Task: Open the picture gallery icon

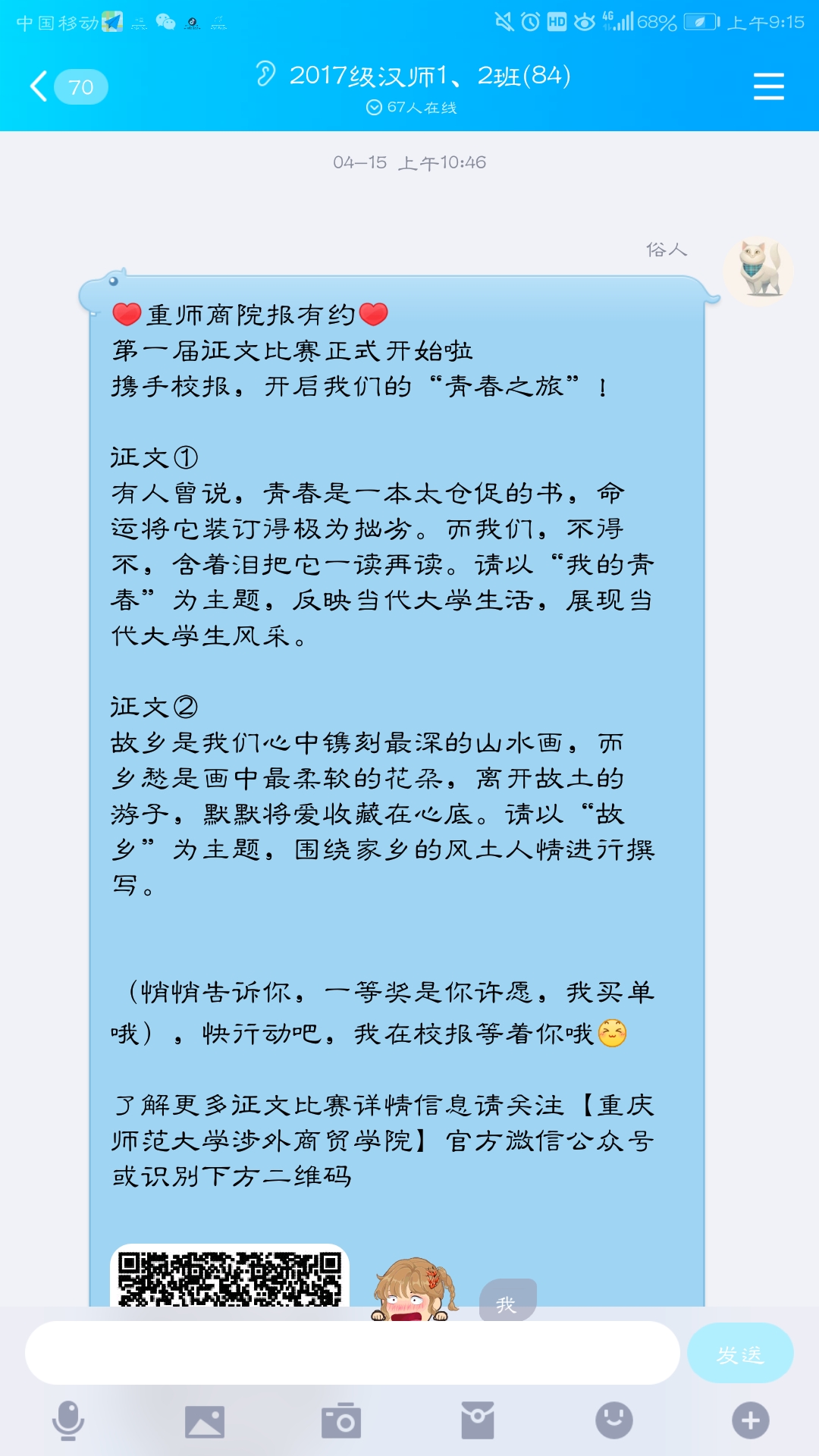Action: point(205,1421)
